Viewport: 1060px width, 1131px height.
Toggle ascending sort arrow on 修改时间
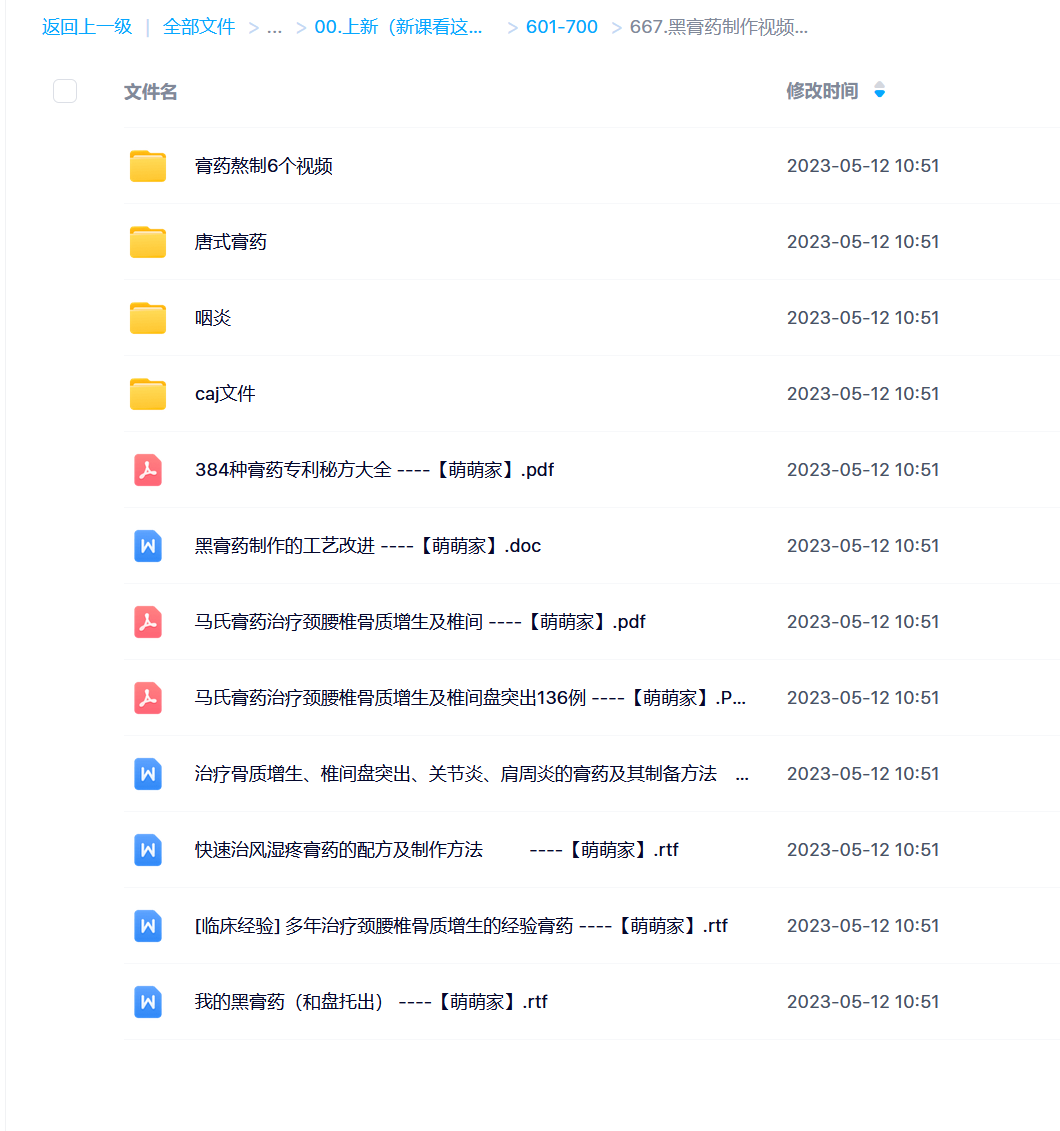click(879, 86)
